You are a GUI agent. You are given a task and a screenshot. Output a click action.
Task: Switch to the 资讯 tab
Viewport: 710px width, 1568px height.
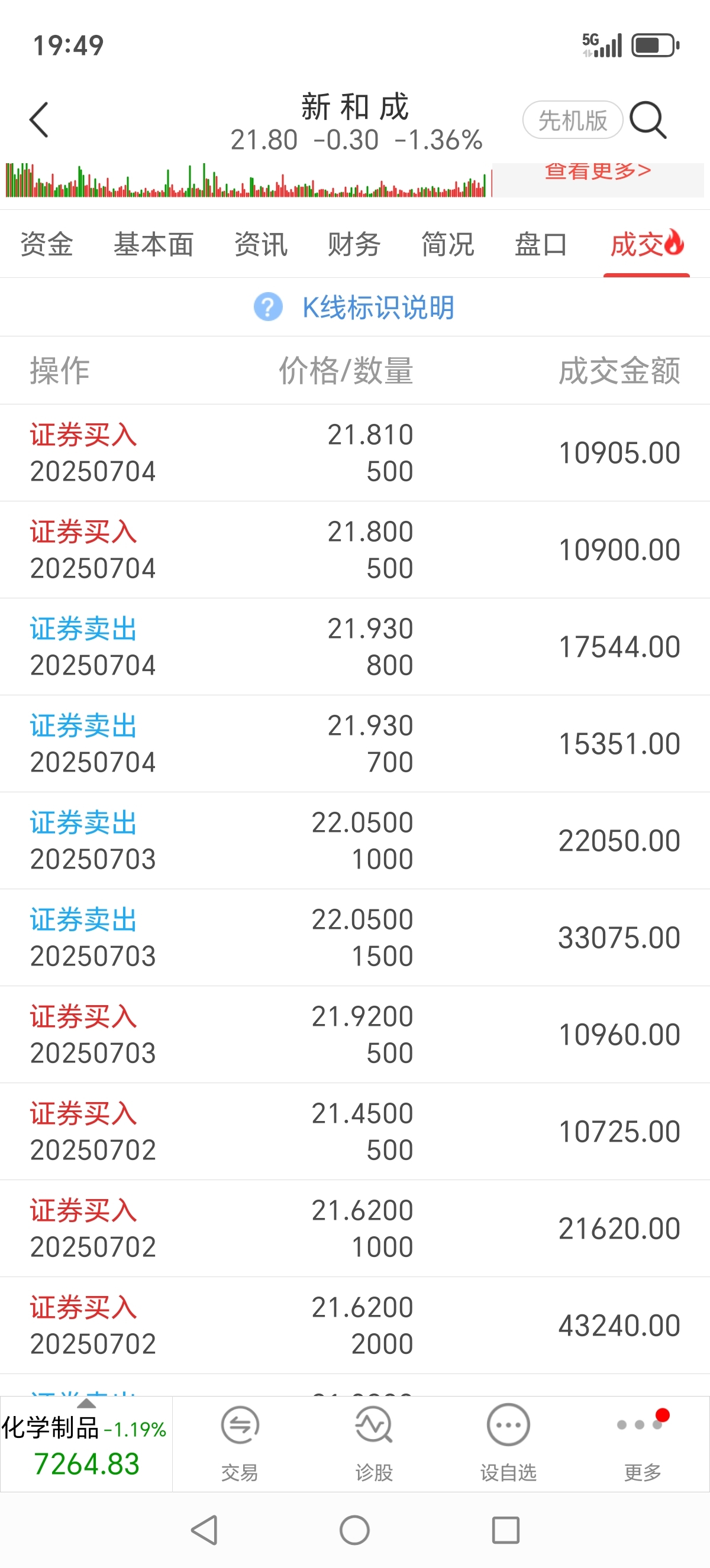(x=260, y=245)
